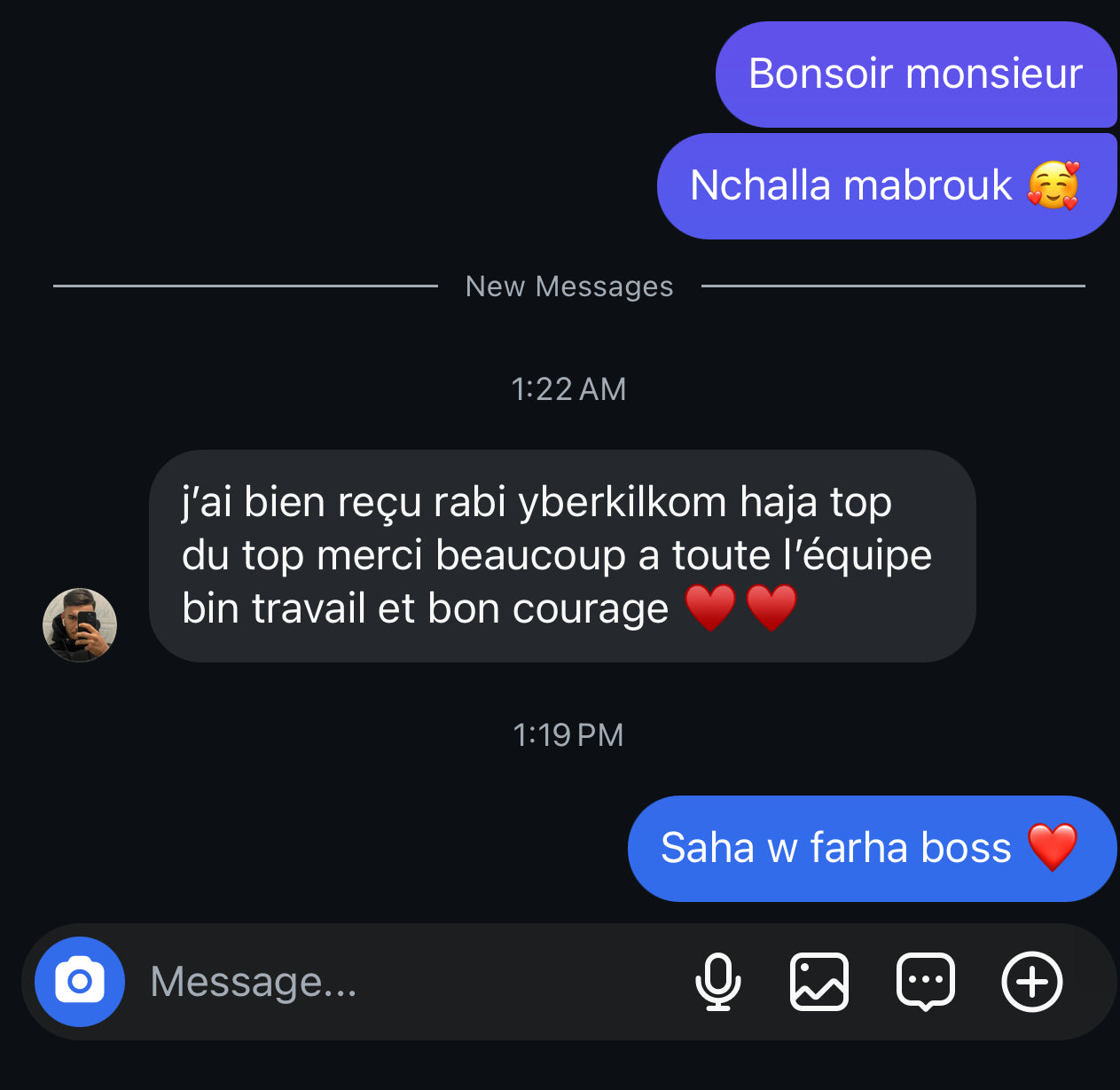1120x1090 pixels.
Task: Open the sender's profile picture
Action: 80,625
